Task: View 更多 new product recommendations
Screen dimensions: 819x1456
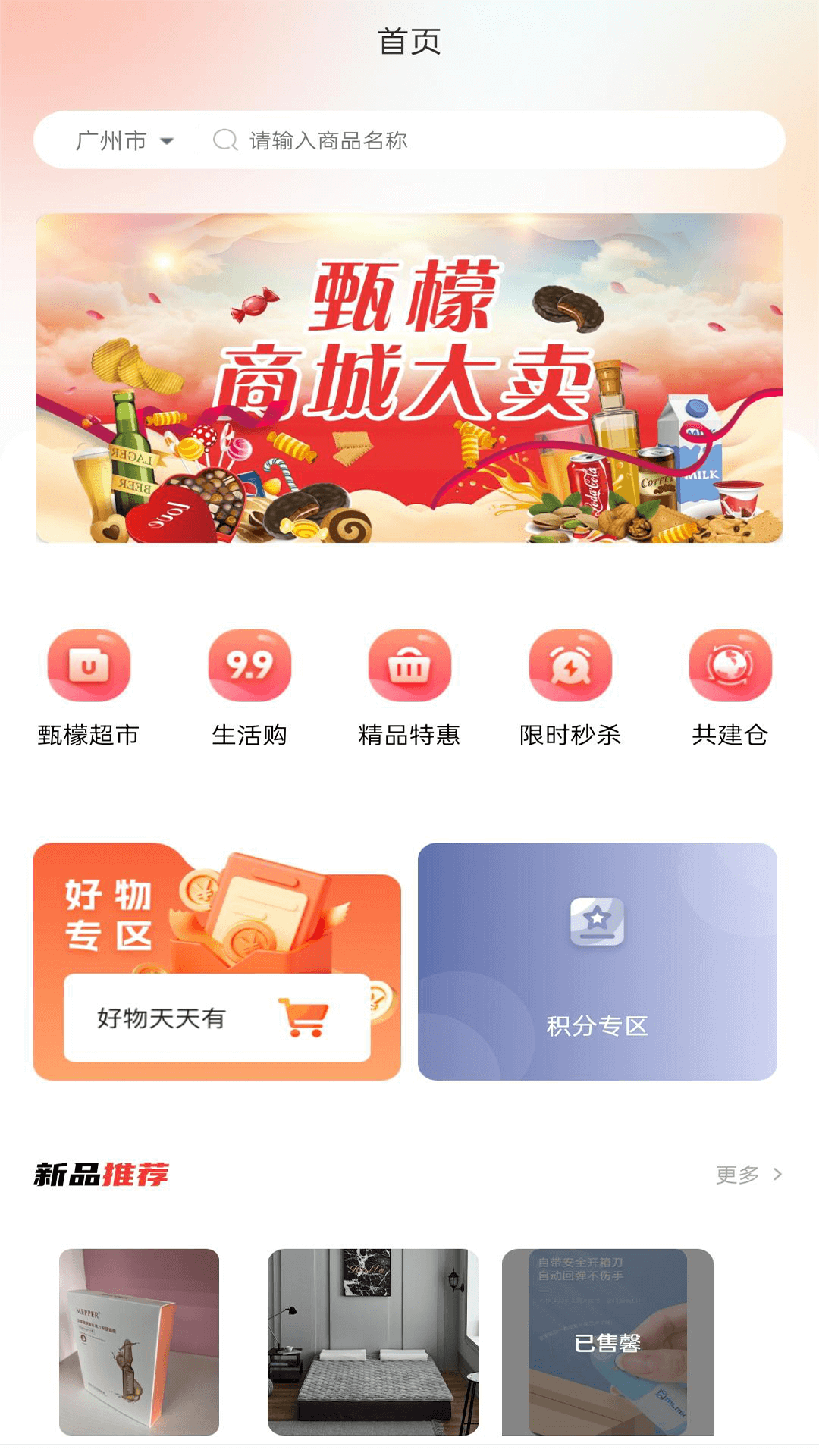Action: pyautogui.click(x=748, y=1175)
